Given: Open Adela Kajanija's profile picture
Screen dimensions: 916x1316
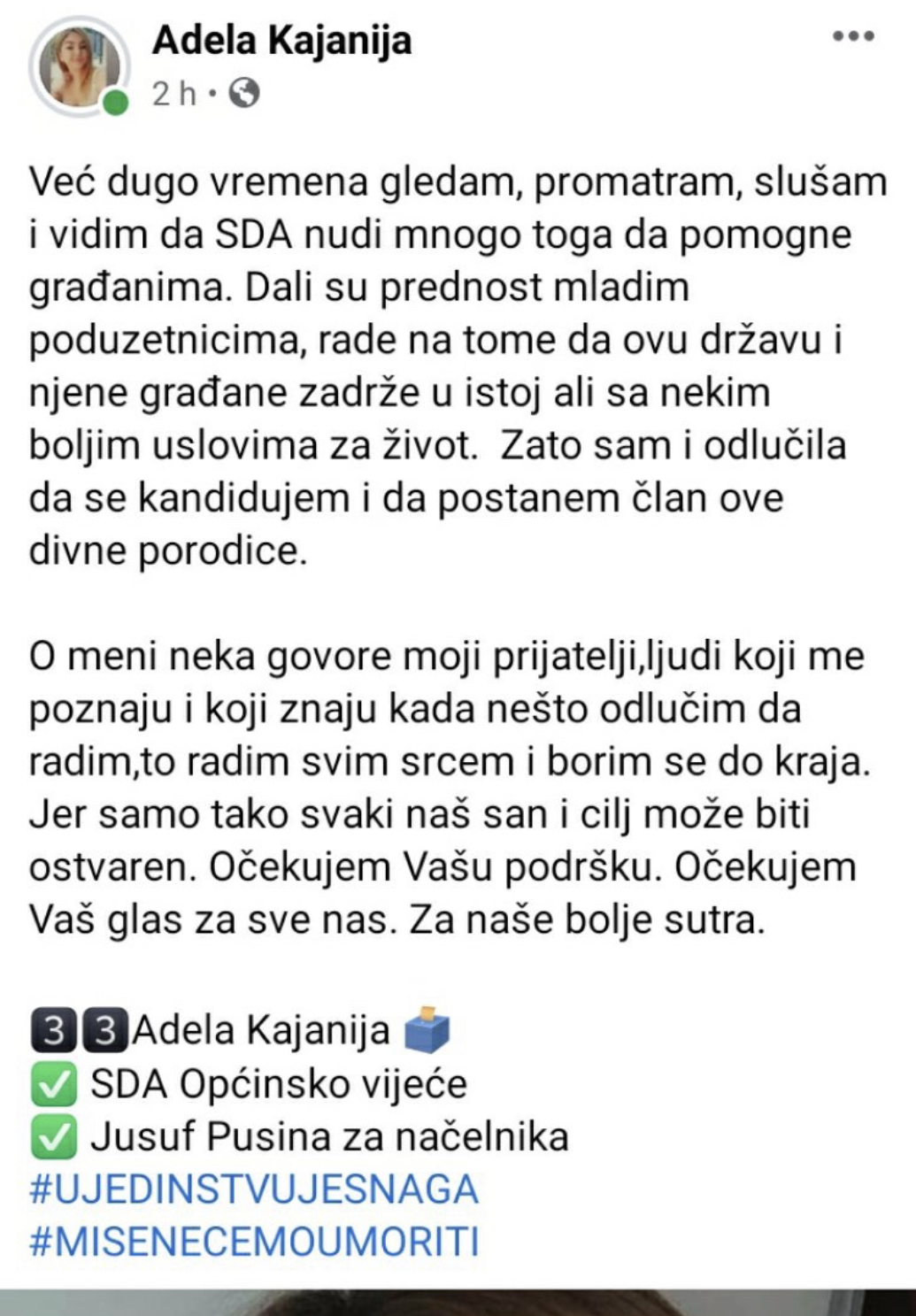Looking at the screenshot, I should pyautogui.click(x=79, y=65).
